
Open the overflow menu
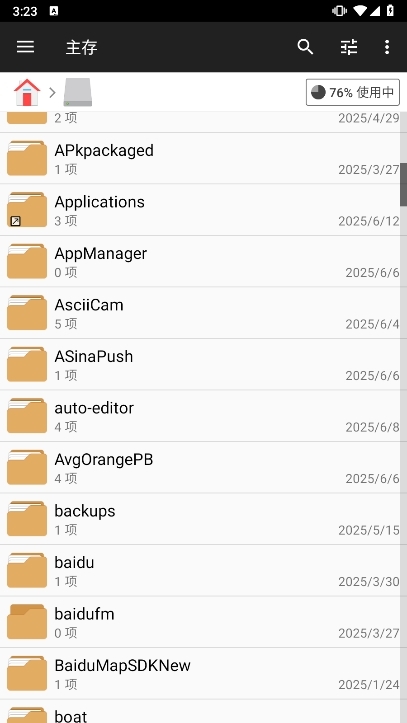(387, 47)
